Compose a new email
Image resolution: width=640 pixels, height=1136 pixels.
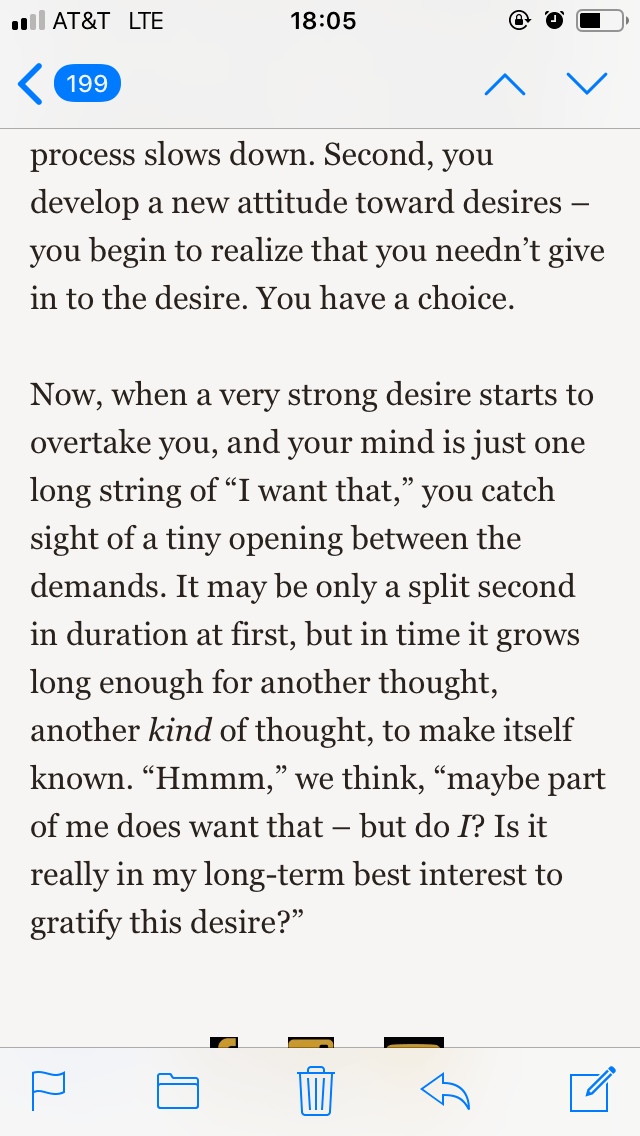(x=590, y=1090)
